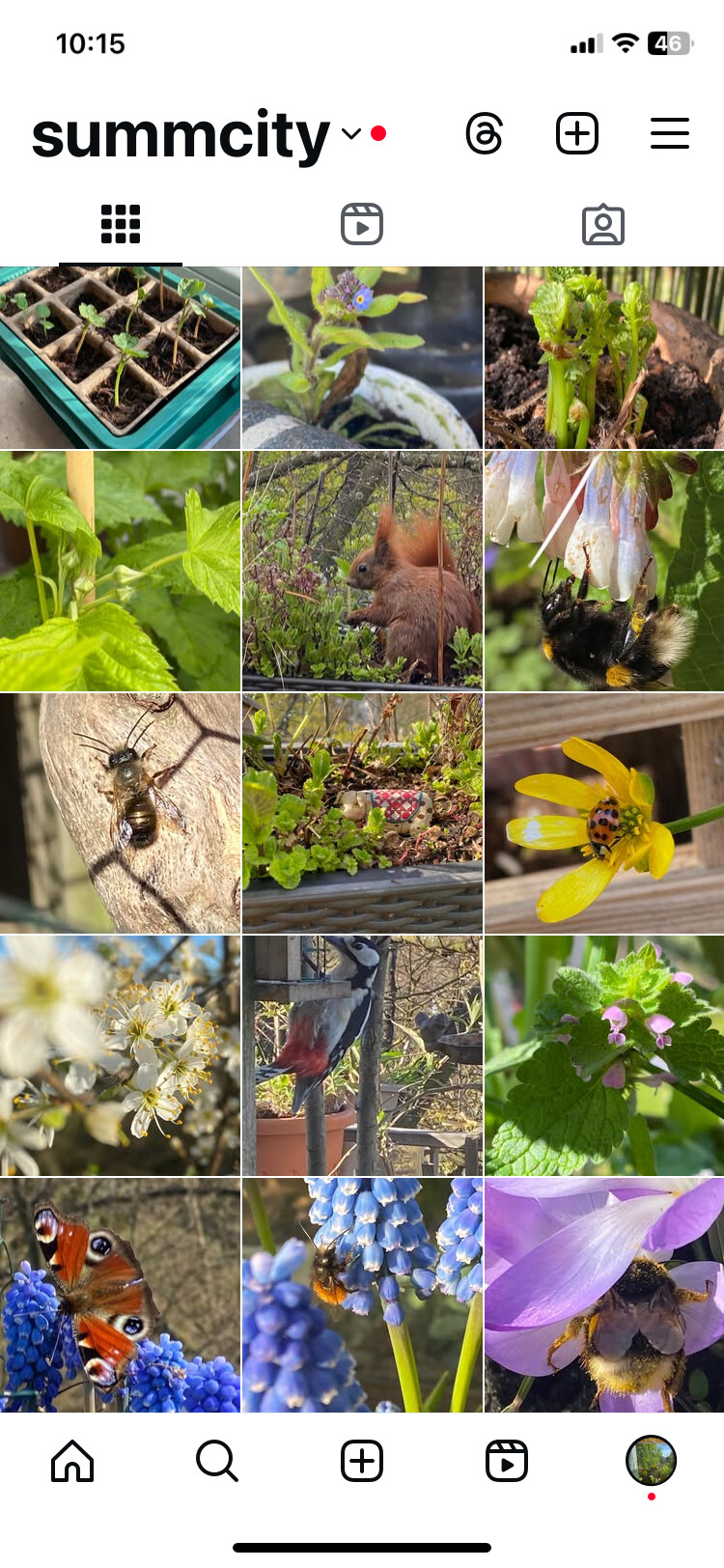Viewport: 724px width, 1568px height.
Task: Open the bee on driftwood photo
Action: pyautogui.click(x=120, y=813)
